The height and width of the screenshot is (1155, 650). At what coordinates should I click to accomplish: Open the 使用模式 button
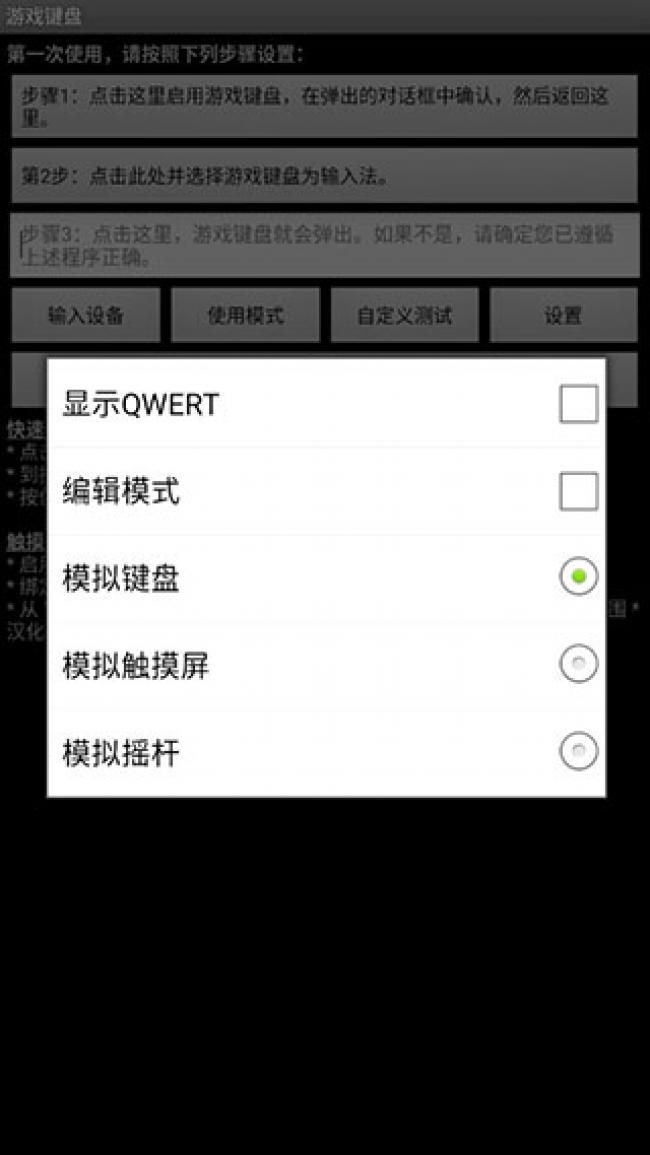[x=245, y=315]
